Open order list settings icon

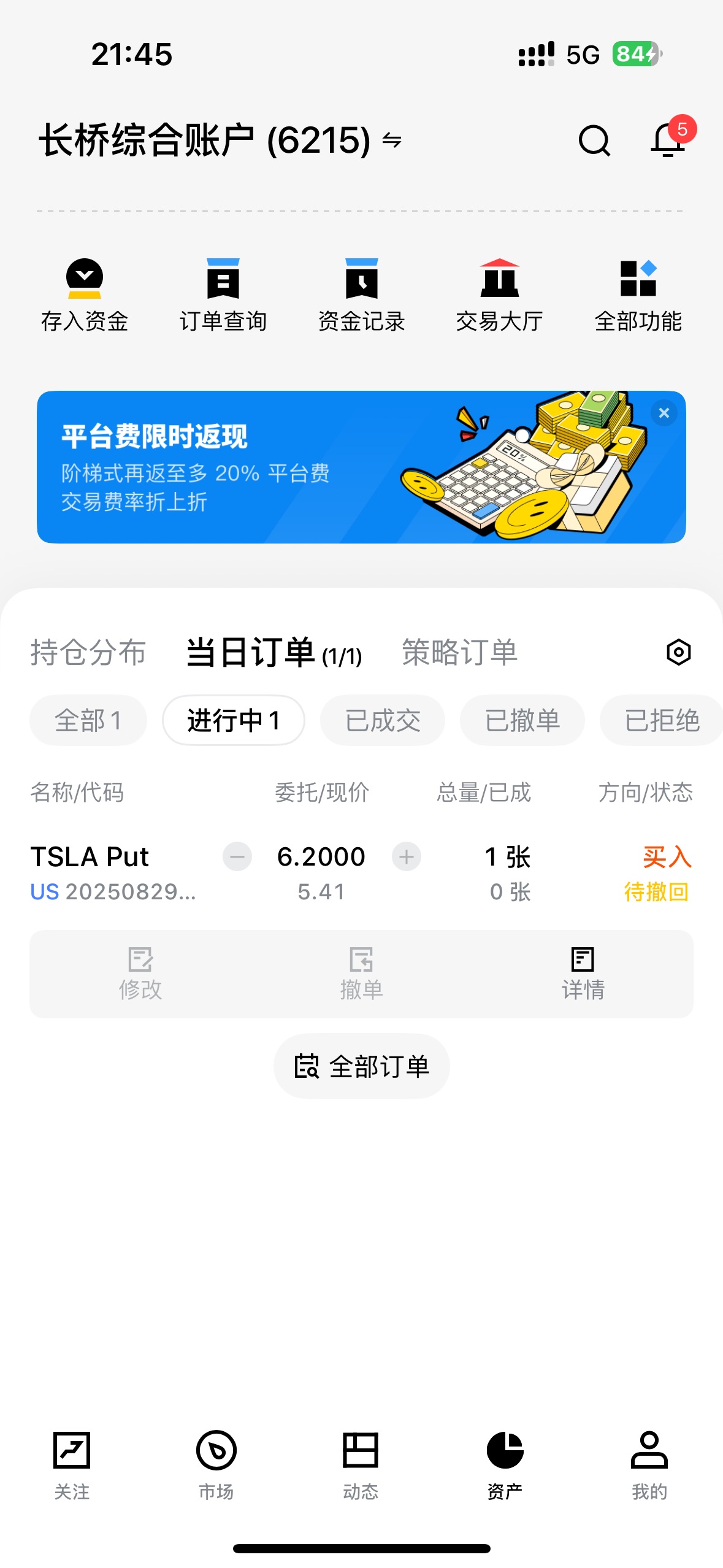pyautogui.click(x=678, y=652)
